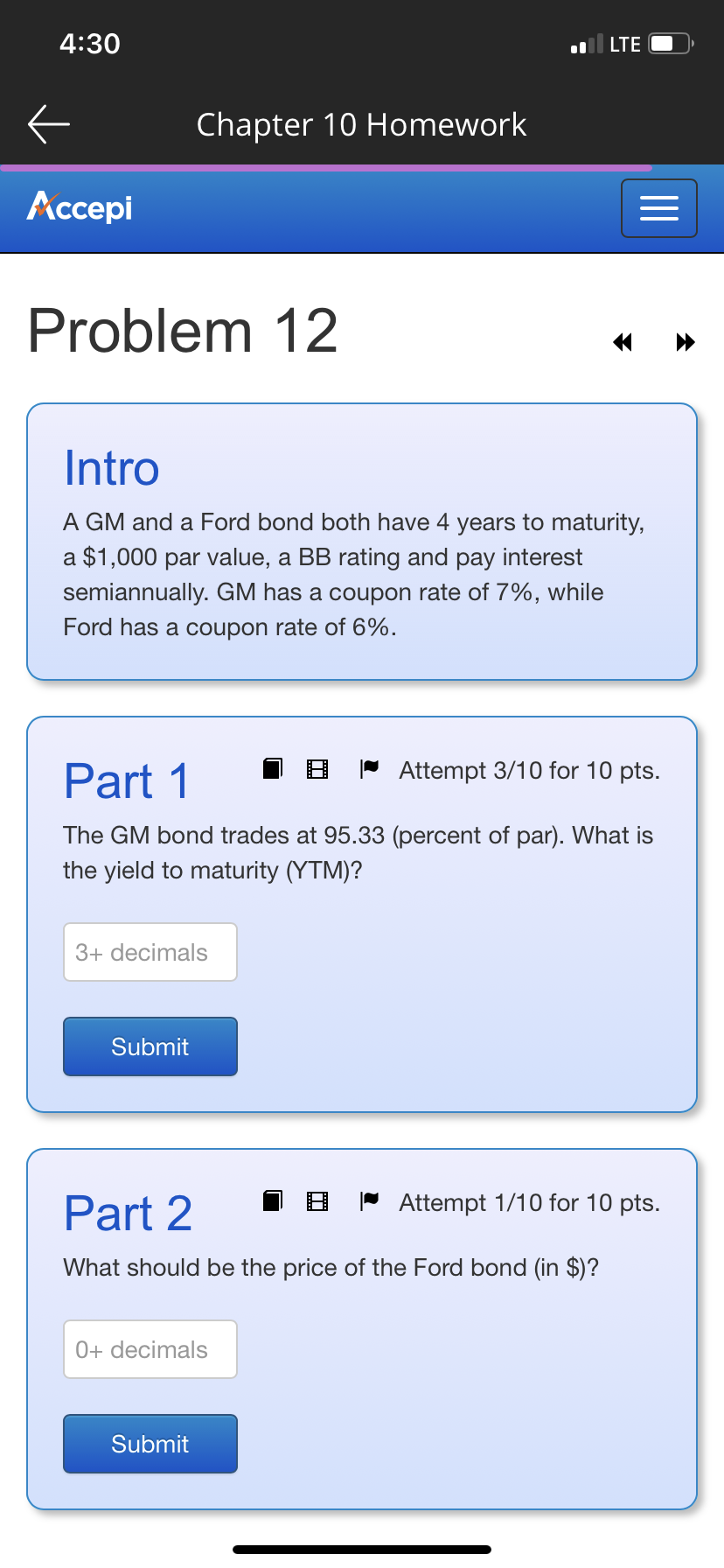This screenshot has width=724, height=1568.
Task: Focus the Part 2 answer field
Action: pos(150,1349)
